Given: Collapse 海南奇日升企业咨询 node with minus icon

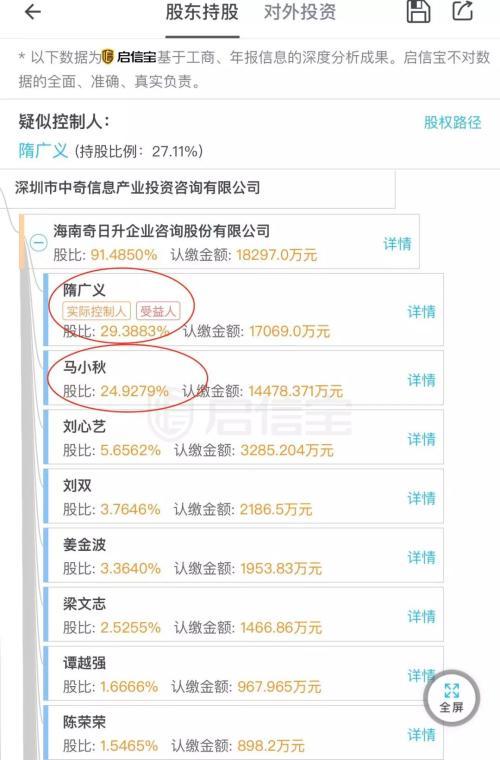Looking at the screenshot, I should click(39, 242).
